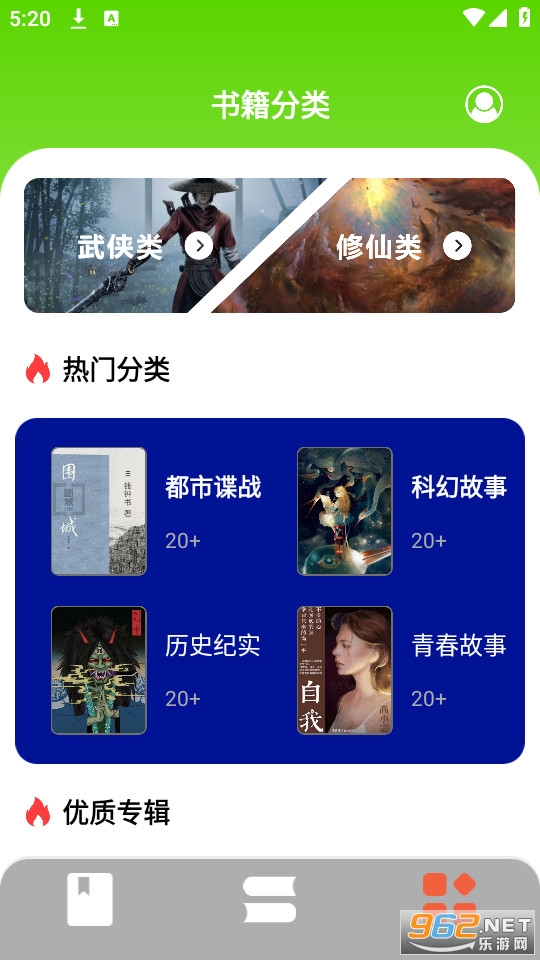Image resolution: width=540 pixels, height=960 pixels.
Task: Open the 青春故事 category
Action: click(402, 670)
